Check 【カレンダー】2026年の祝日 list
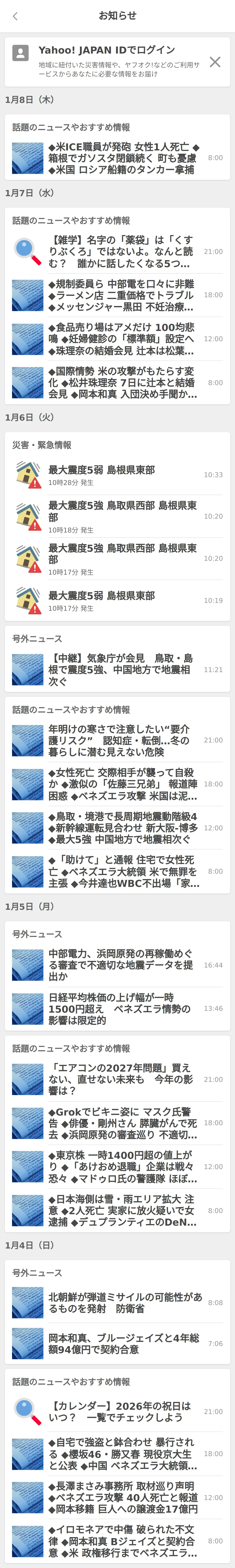 tap(122, 1412)
